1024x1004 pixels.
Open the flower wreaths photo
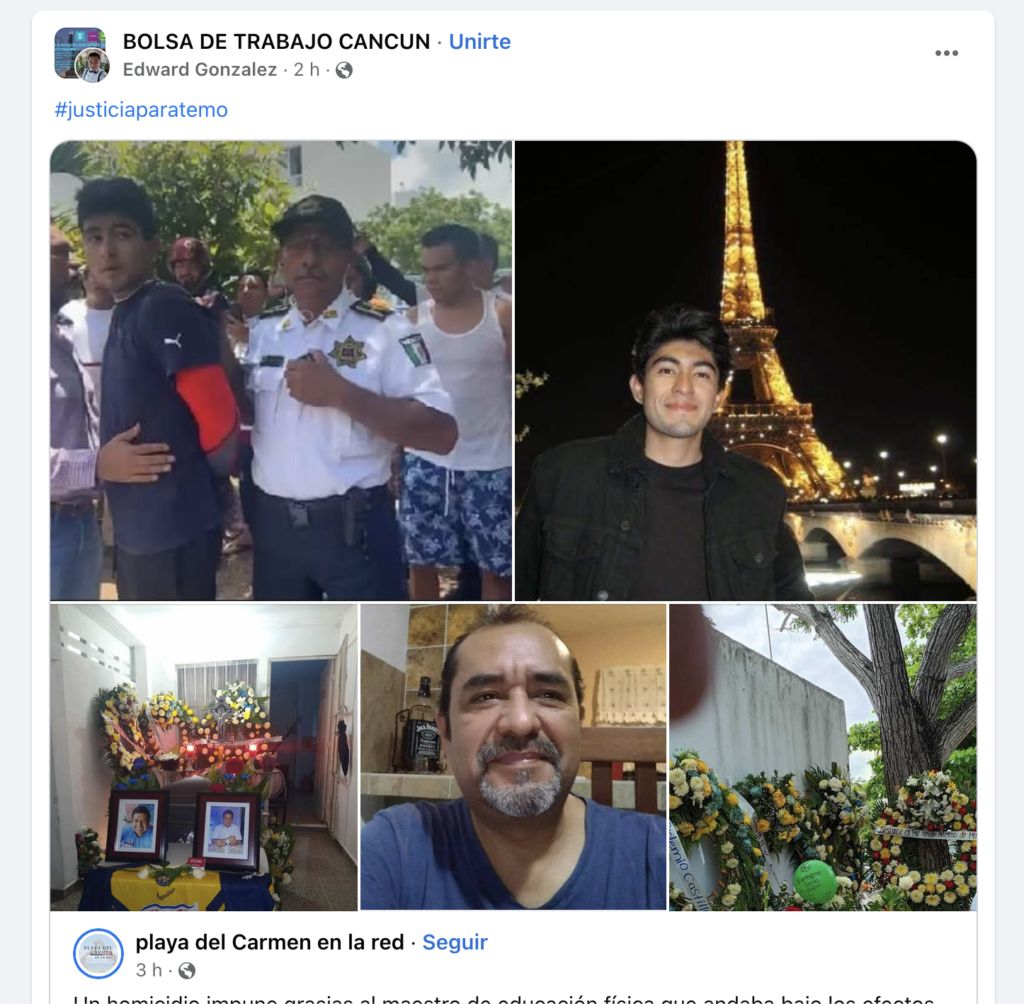pyautogui.click(x=822, y=756)
